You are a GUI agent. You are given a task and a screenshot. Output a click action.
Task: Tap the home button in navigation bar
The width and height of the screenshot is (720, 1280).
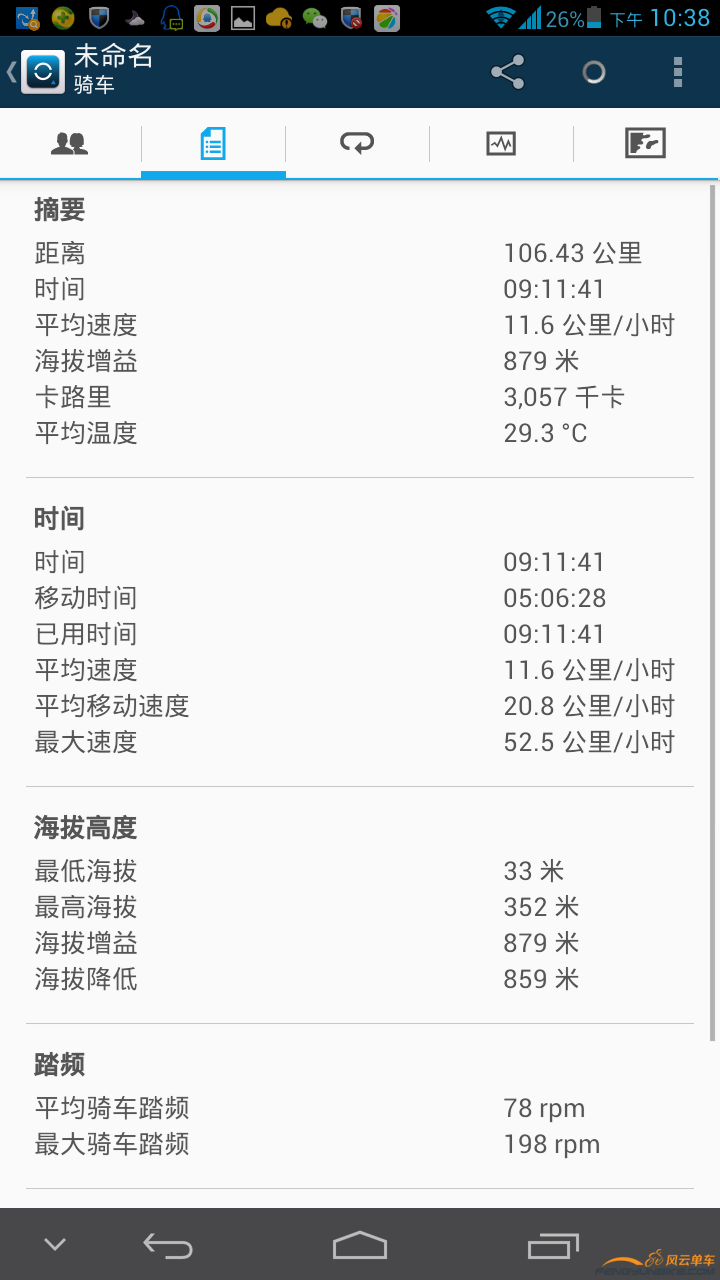(359, 1244)
